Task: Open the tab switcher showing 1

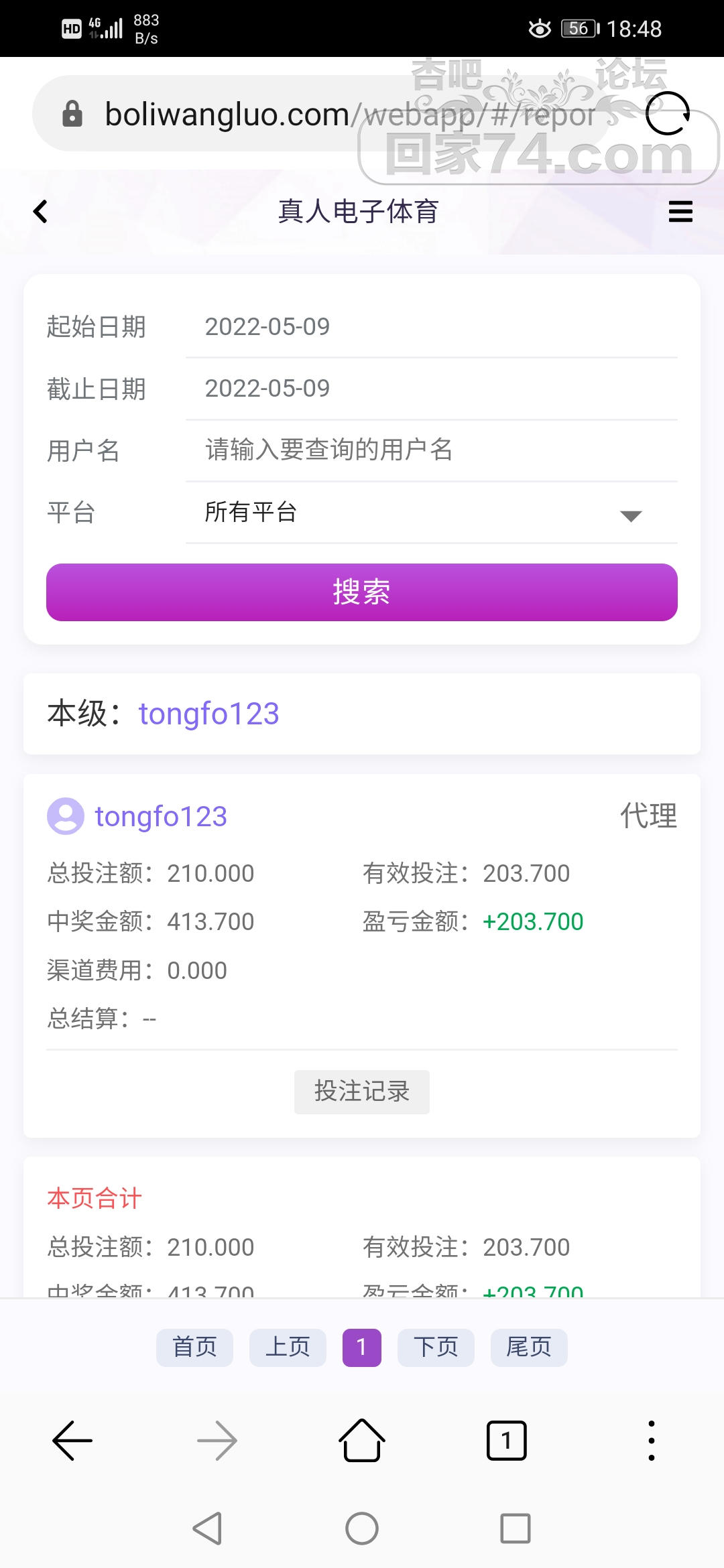Action: pyautogui.click(x=506, y=1441)
